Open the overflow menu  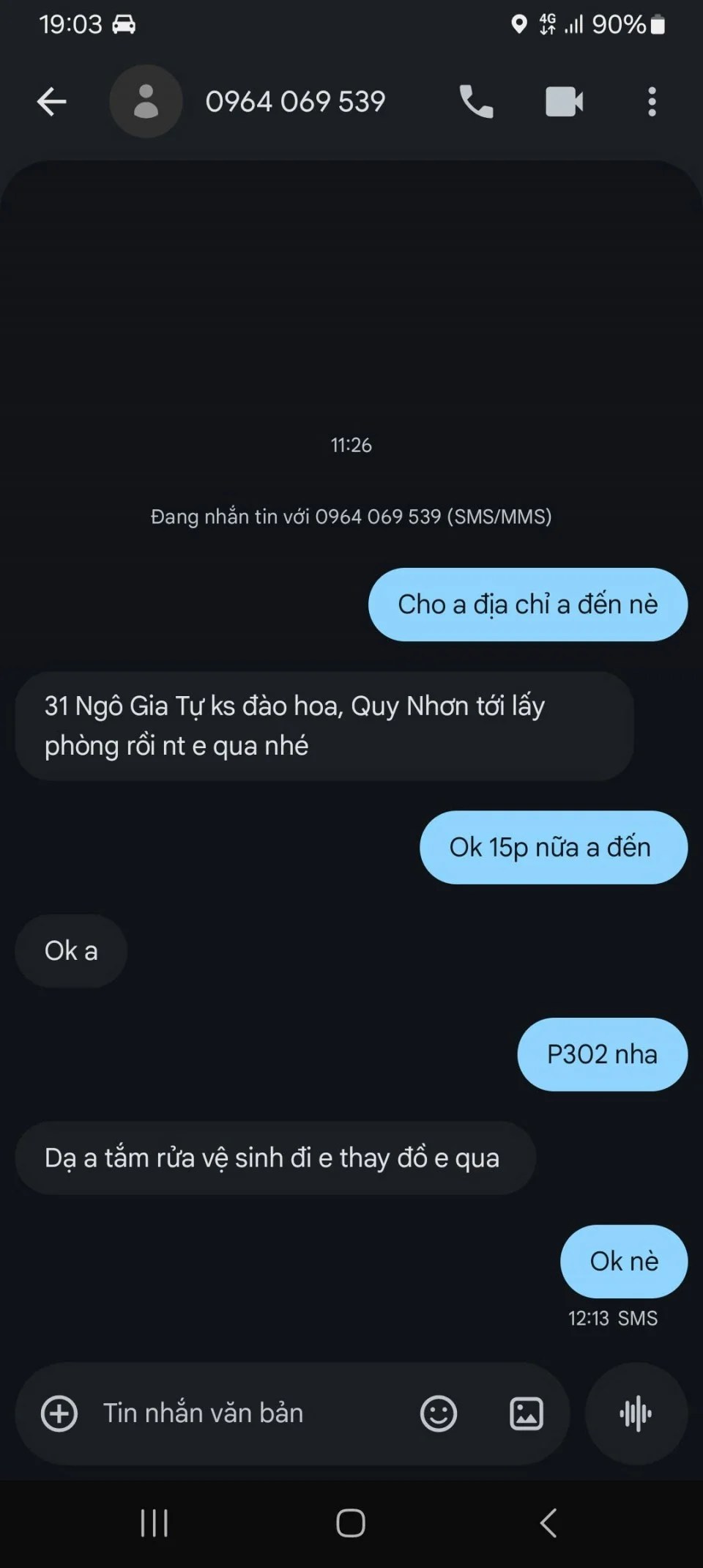[652, 102]
